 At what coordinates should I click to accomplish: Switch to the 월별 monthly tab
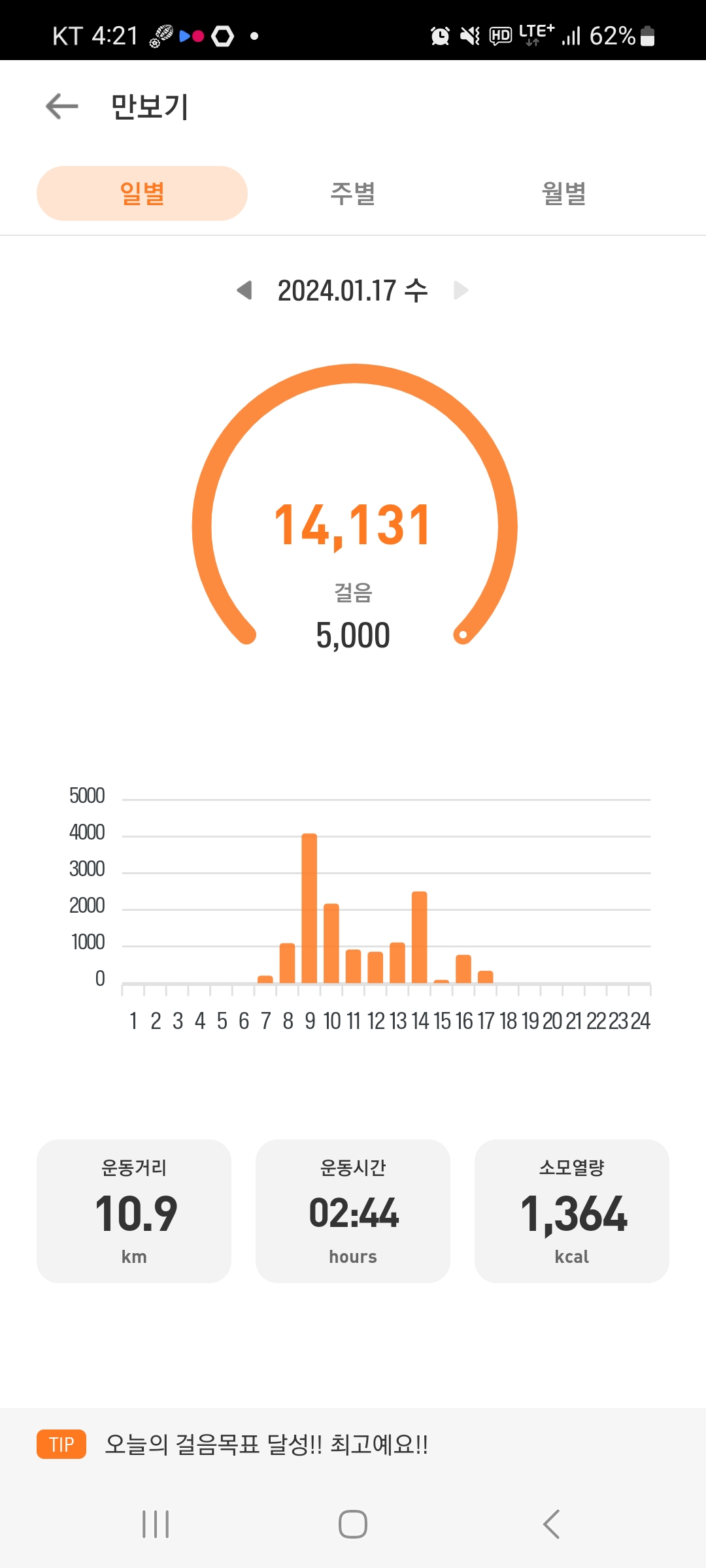point(564,193)
